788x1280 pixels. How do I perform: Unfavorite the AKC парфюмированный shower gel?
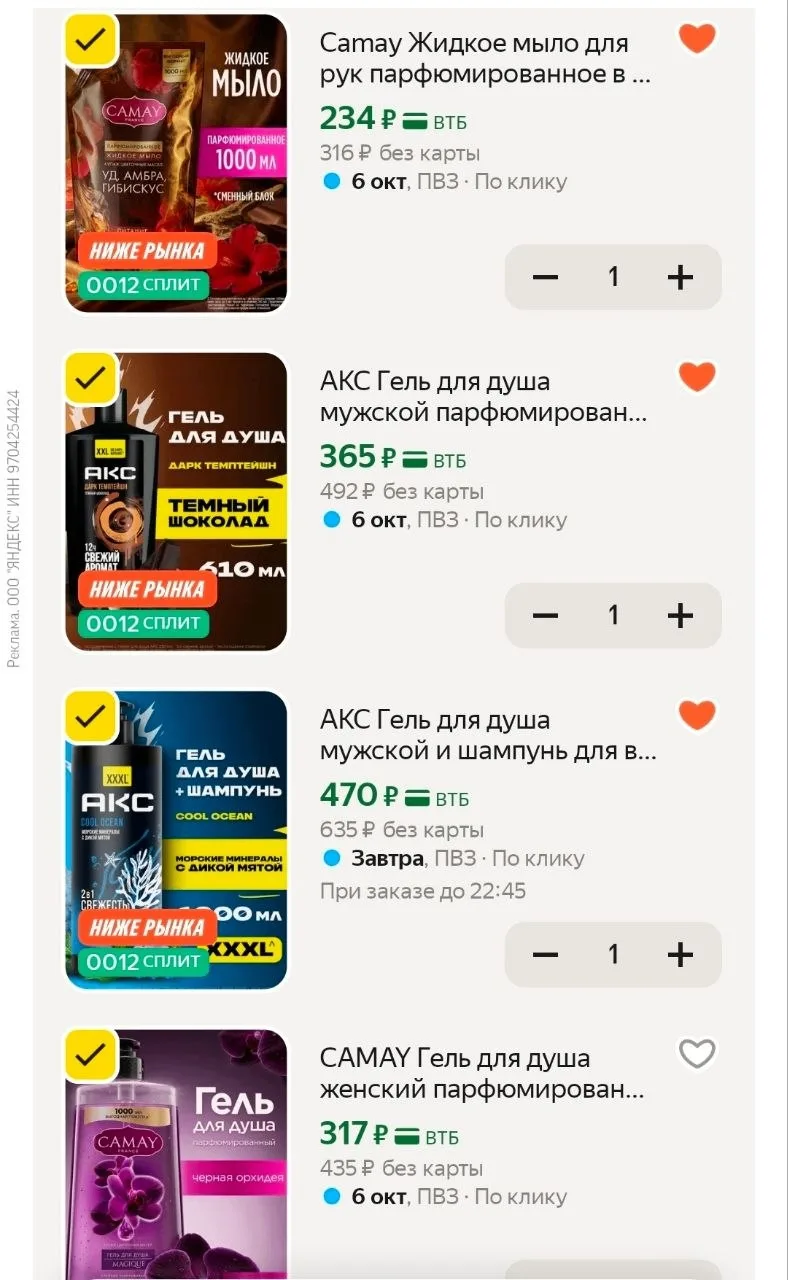coord(697,377)
